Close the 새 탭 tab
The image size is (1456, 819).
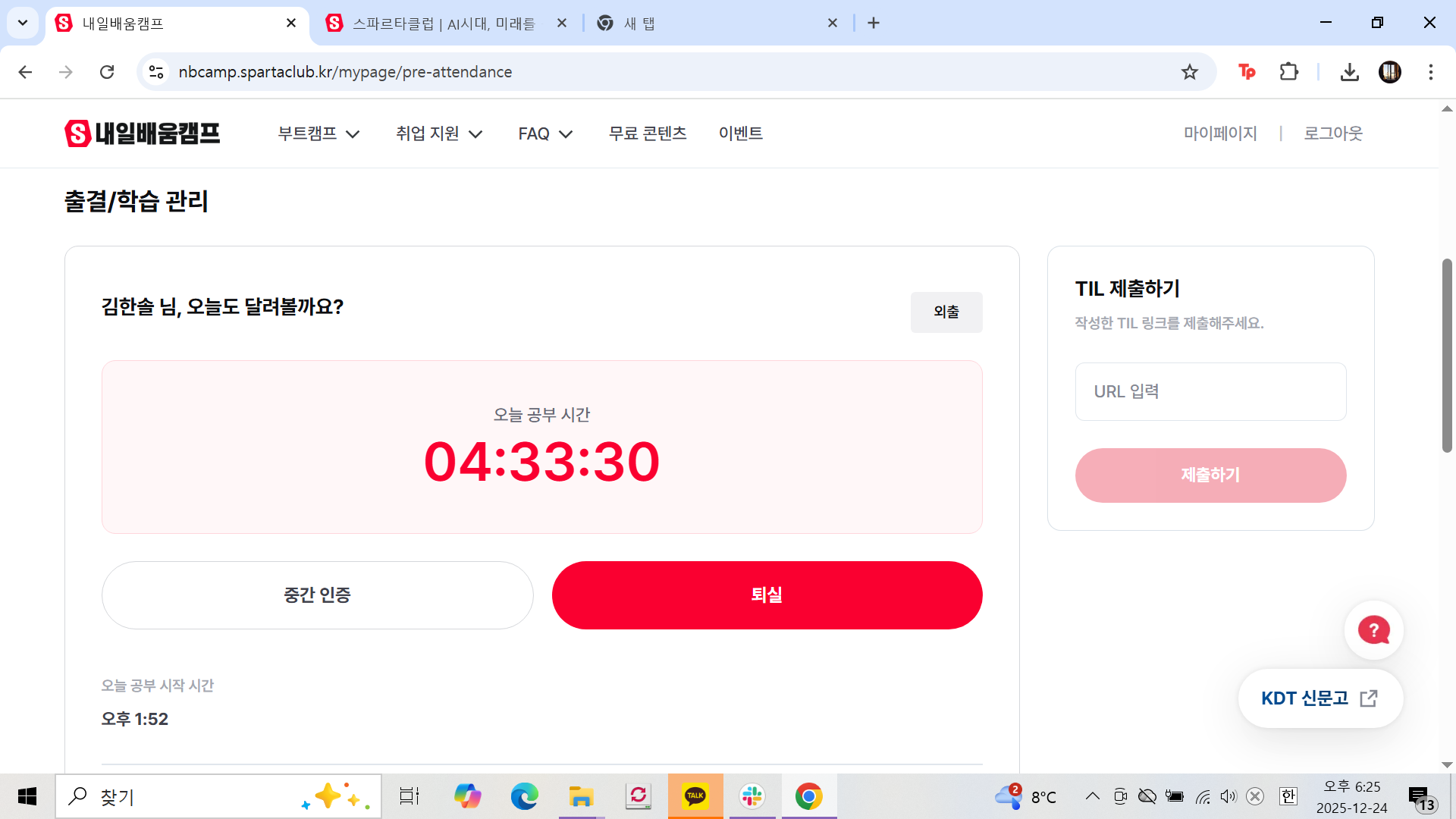pos(832,24)
